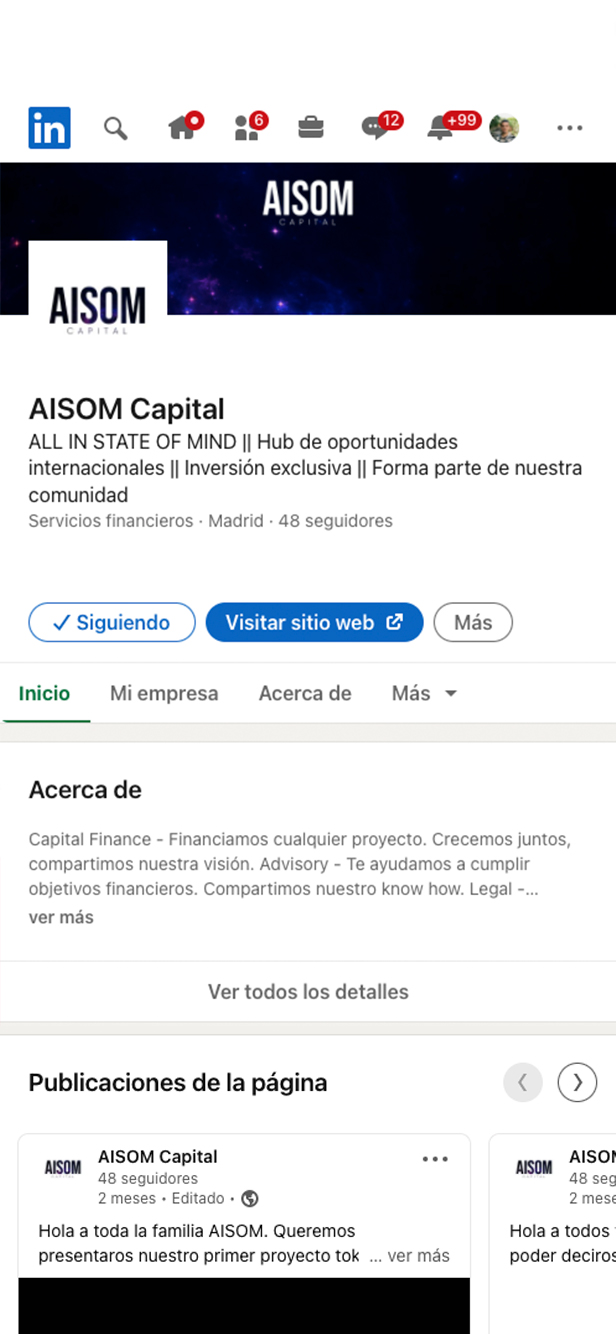Show next page publications with right arrow
The image size is (616, 1334).
click(x=577, y=1082)
